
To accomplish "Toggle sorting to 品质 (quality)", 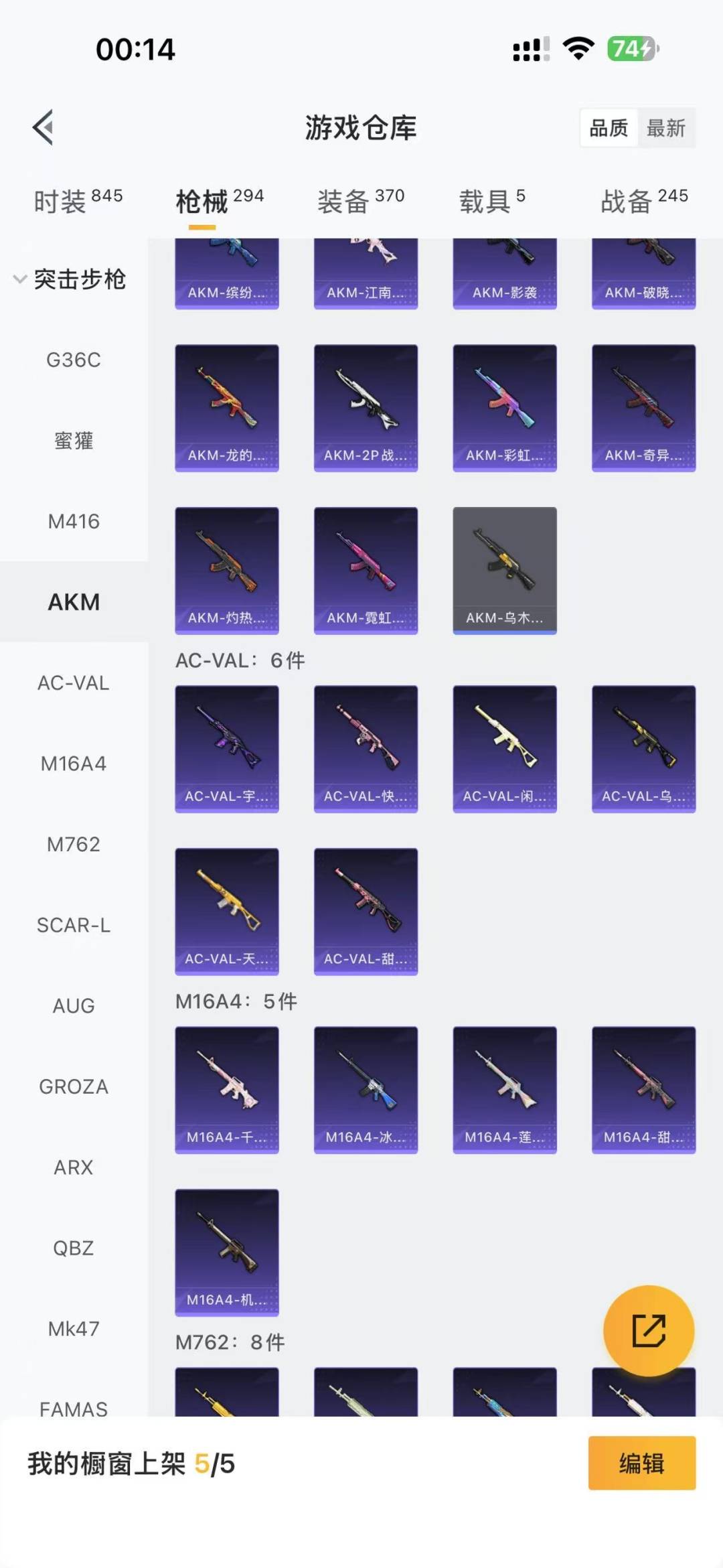I will (609, 127).
